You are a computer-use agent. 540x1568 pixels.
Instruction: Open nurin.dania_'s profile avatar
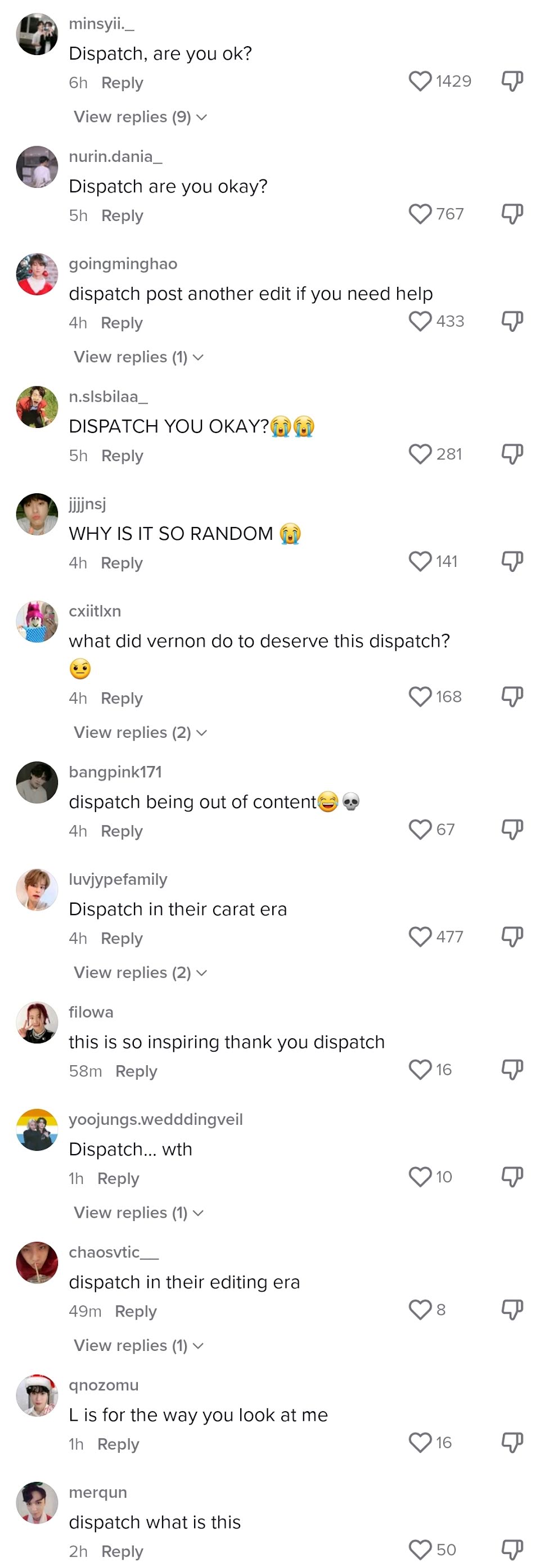click(x=37, y=167)
